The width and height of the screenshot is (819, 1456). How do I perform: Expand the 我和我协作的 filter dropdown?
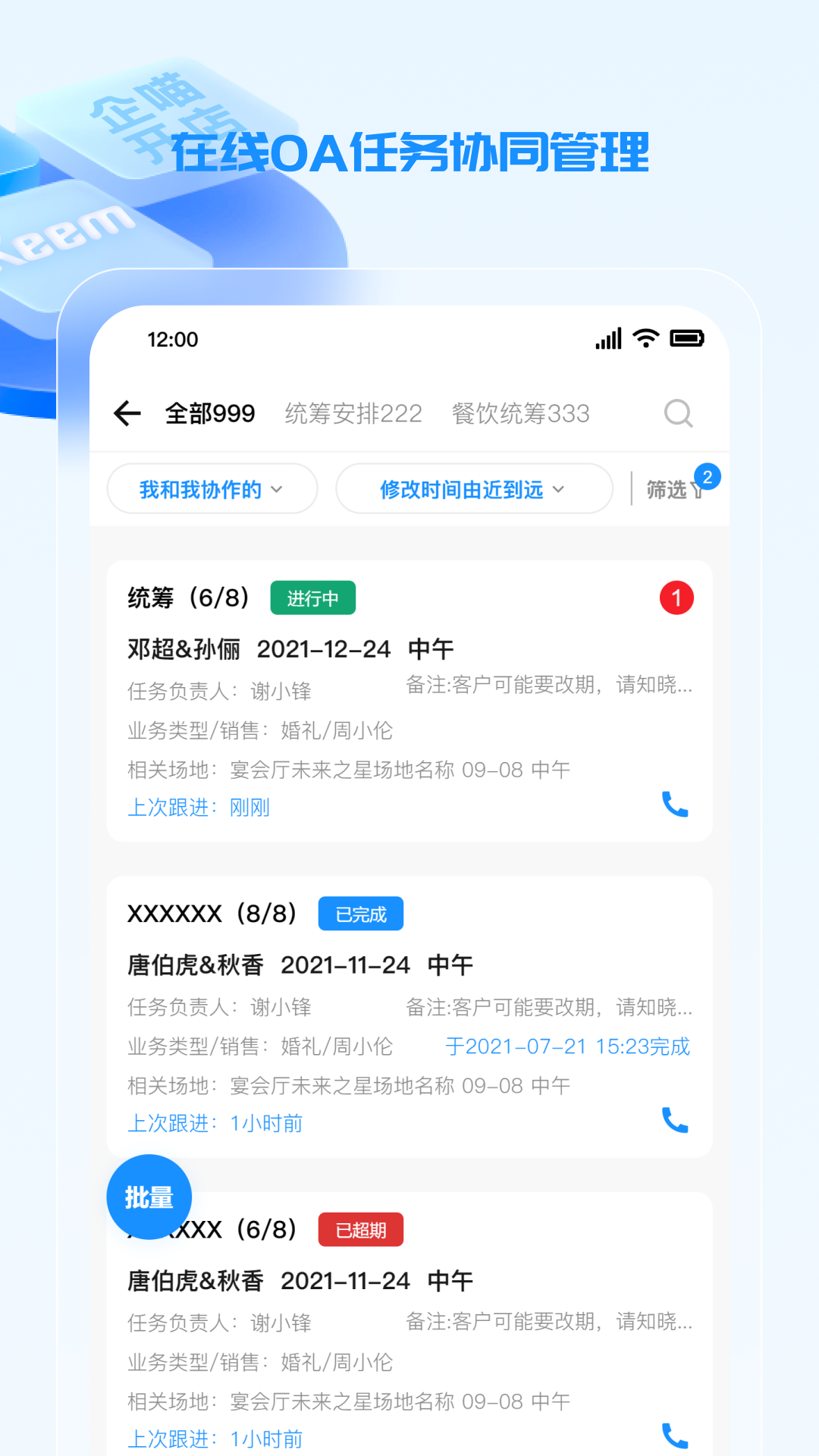click(x=211, y=489)
